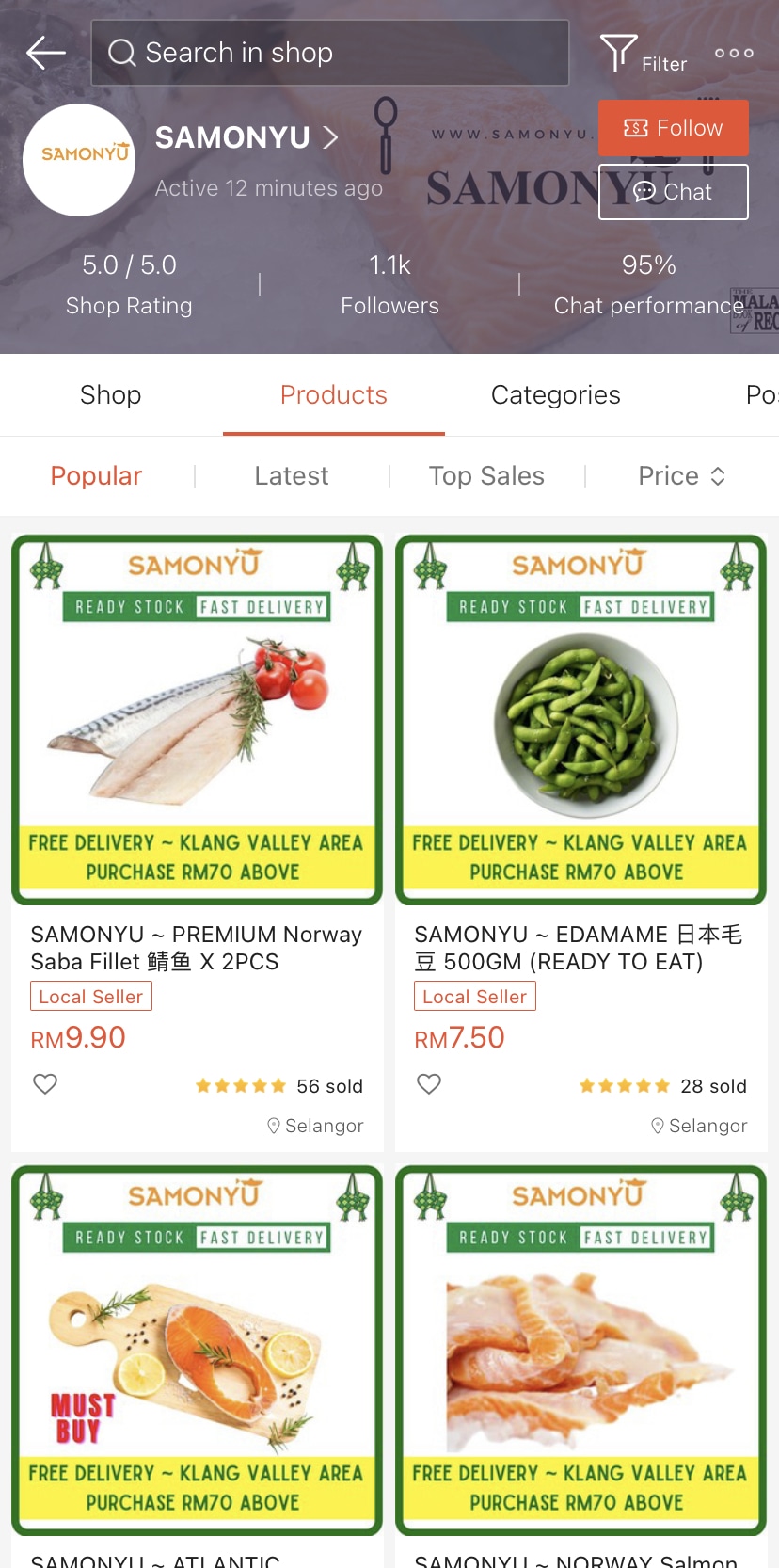Like the Norway Saba Fillet item
Viewport: 779px width, 1568px height.
click(45, 1084)
